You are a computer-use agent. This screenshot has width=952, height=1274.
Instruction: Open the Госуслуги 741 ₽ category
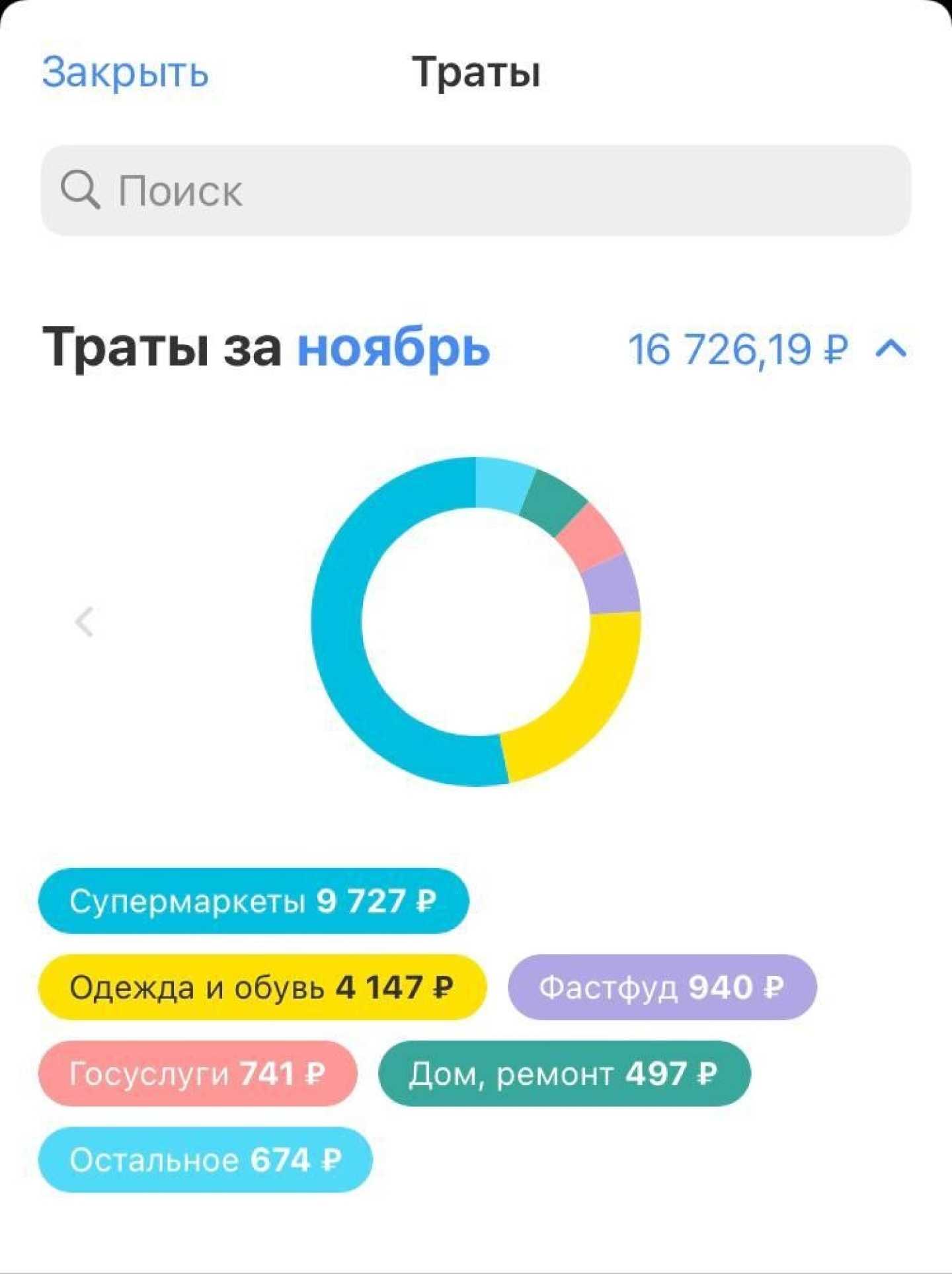(198, 1073)
